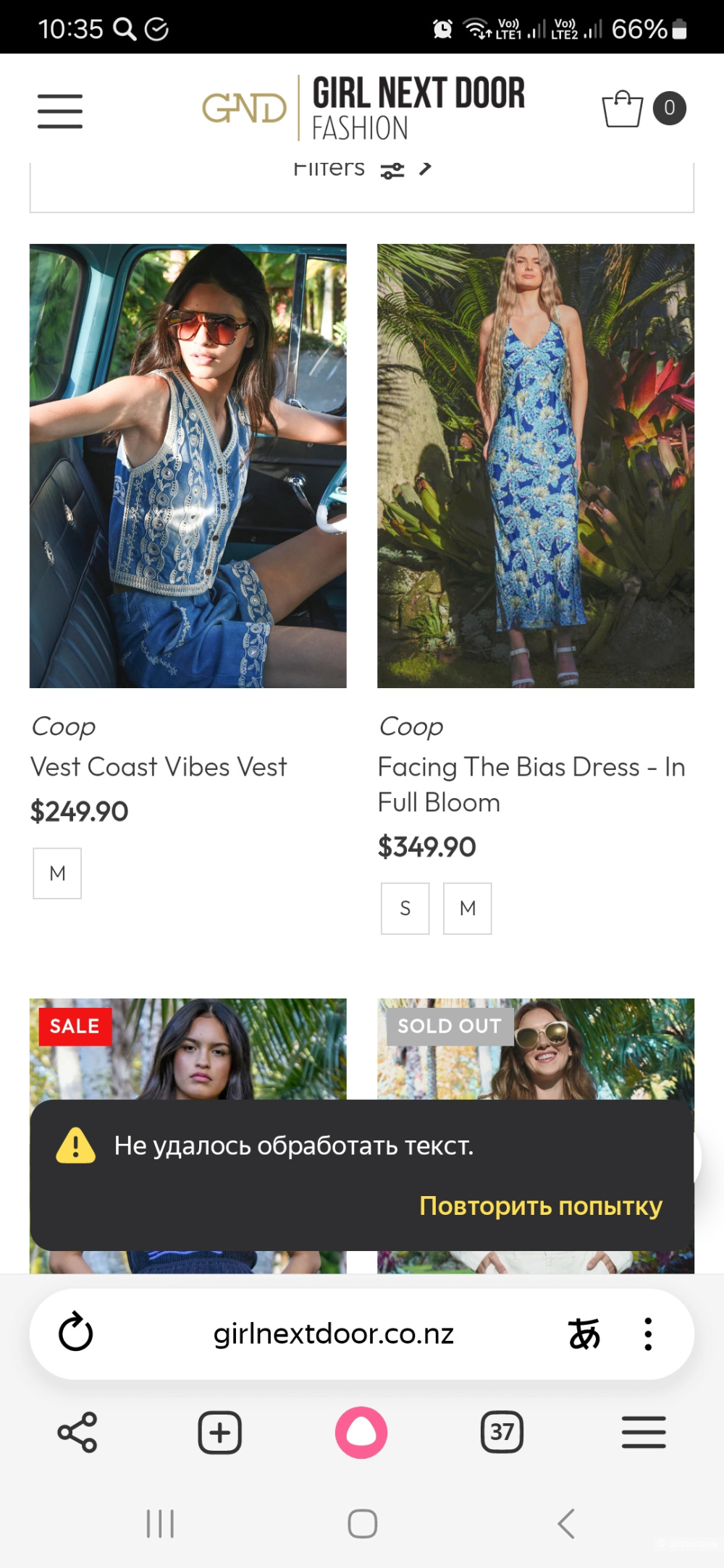The width and height of the screenshot is (724, 1568).
Task: Open the bottom browser menu
Action: (x=643, y=1433)
